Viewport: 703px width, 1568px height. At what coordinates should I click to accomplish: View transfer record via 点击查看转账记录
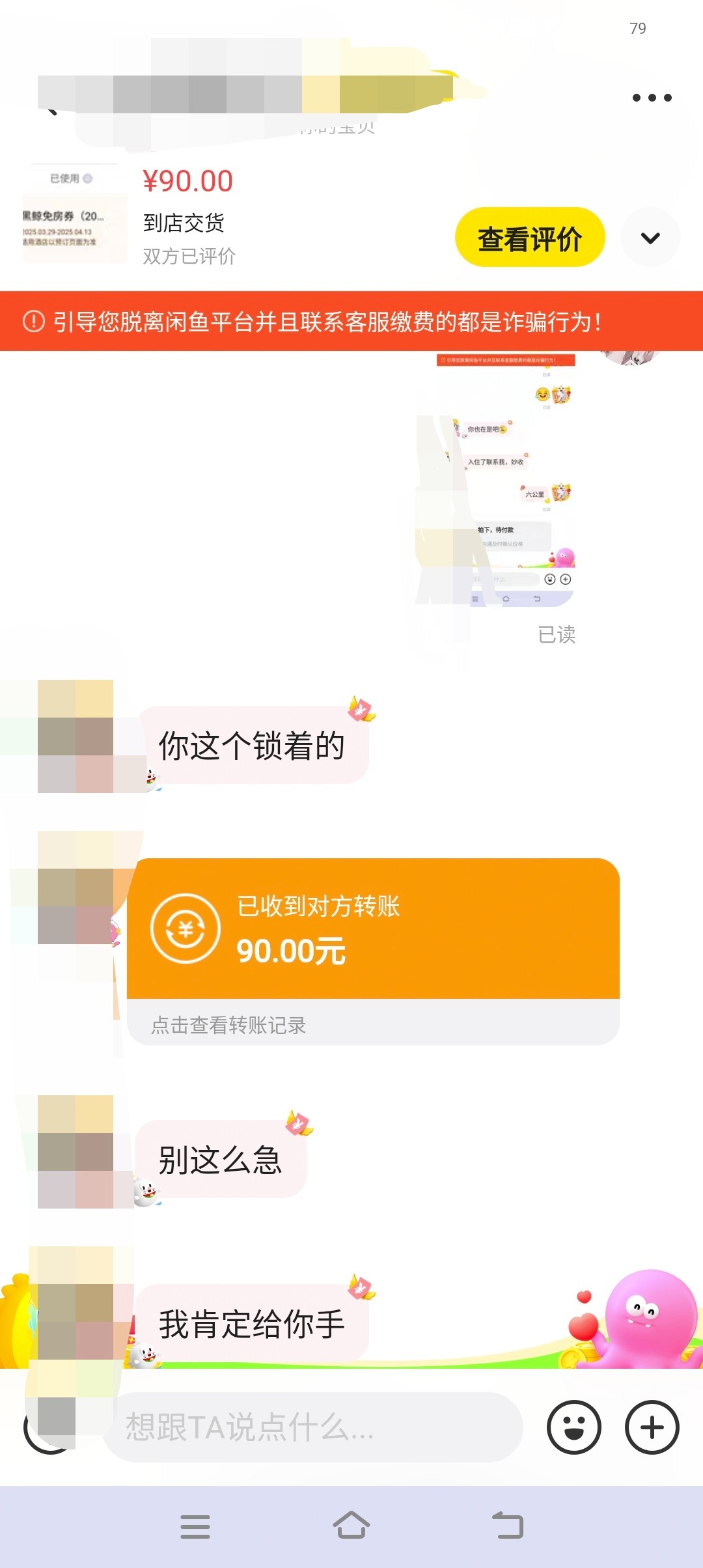[x=229, y=1025]
